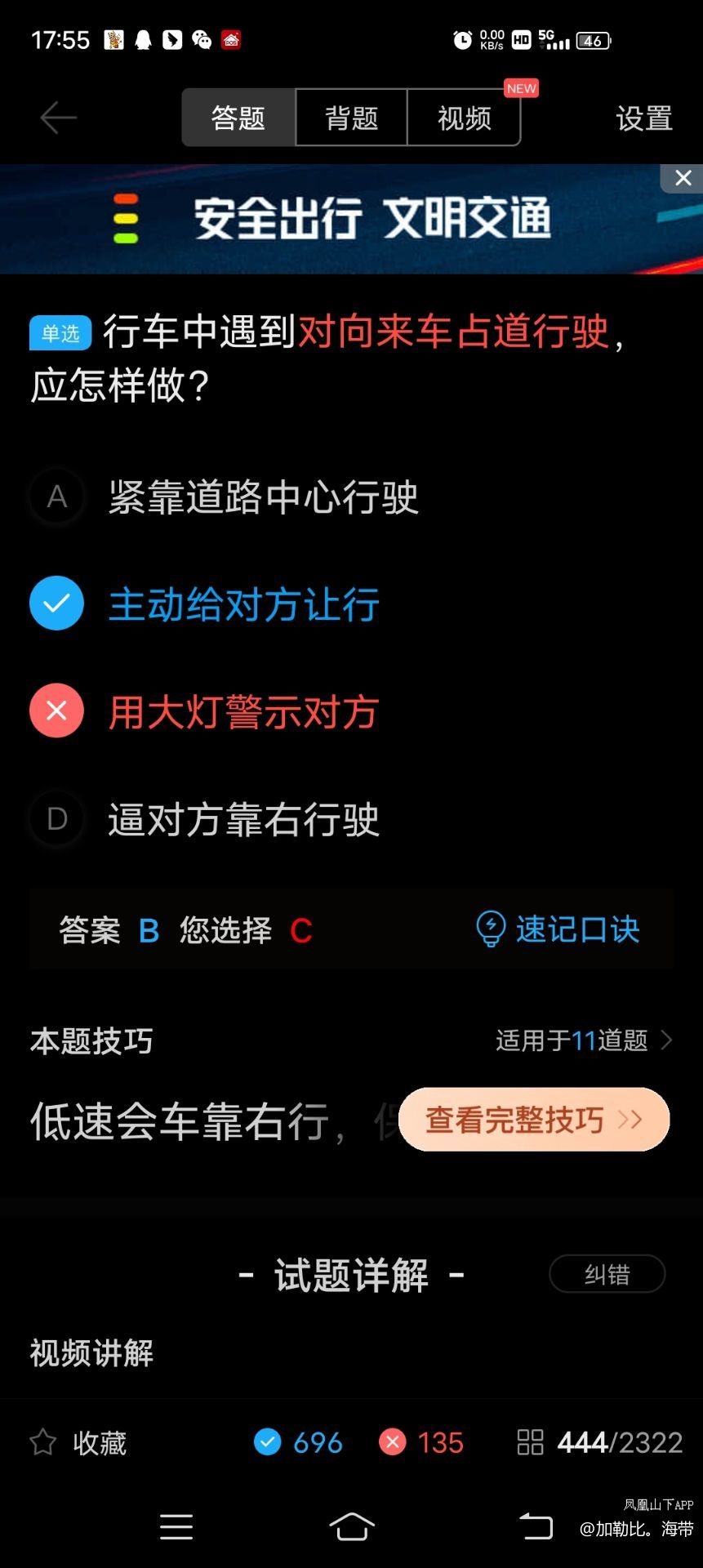Viewport: 703px width, 1568px height.
Task: Tap the system home button
Action: [x=351, y=1526]
